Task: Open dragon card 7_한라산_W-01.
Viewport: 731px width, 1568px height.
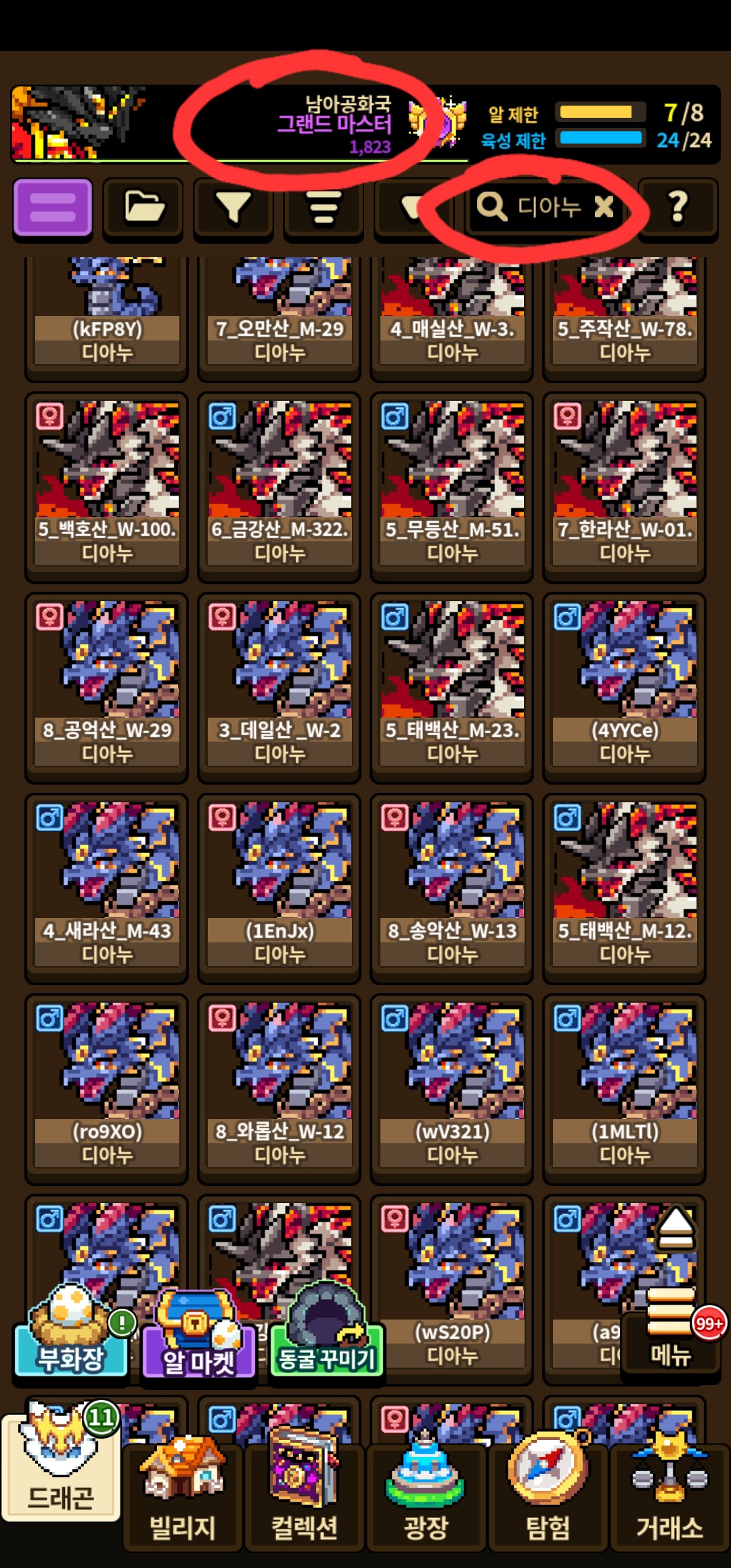Action: 624,486
